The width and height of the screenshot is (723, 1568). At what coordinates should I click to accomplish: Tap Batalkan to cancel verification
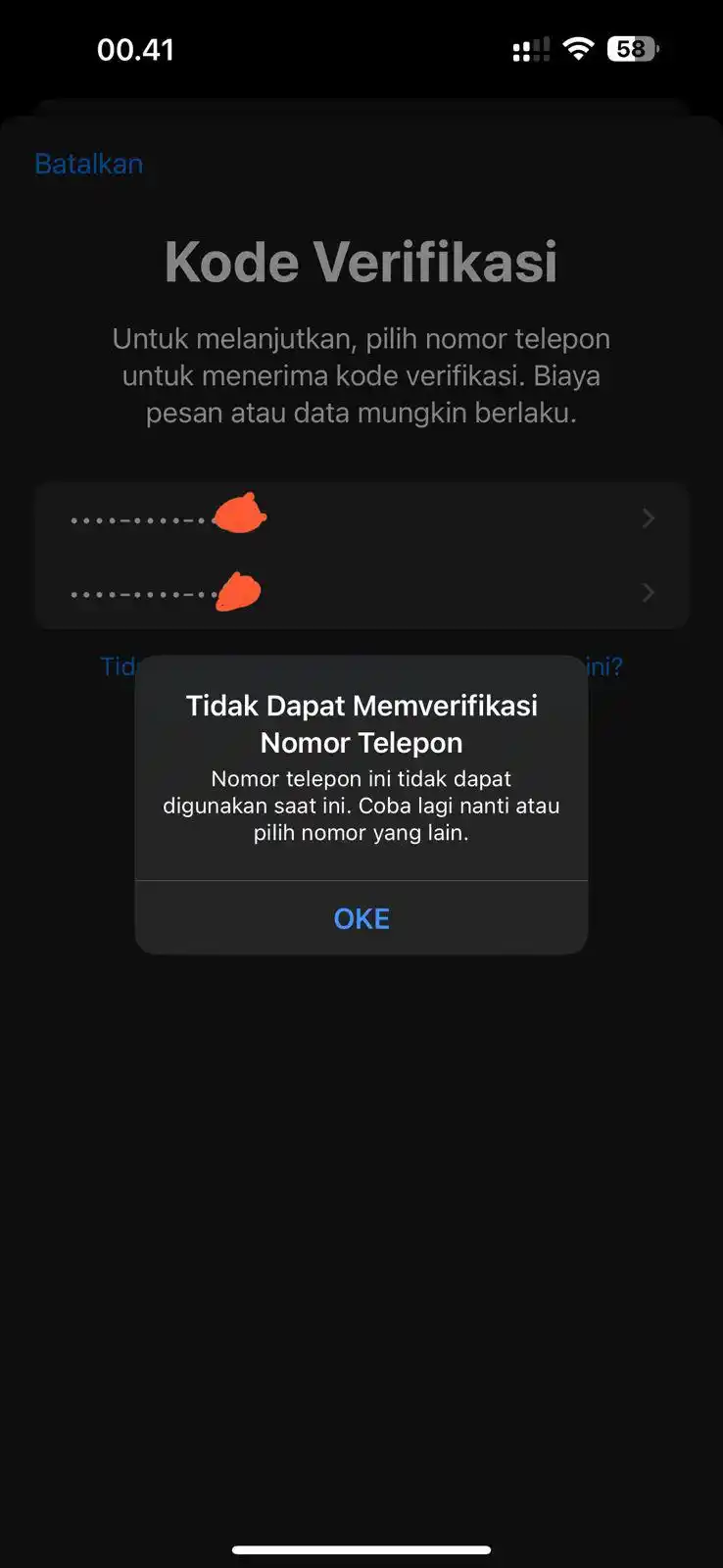click(x=89, y=164)
